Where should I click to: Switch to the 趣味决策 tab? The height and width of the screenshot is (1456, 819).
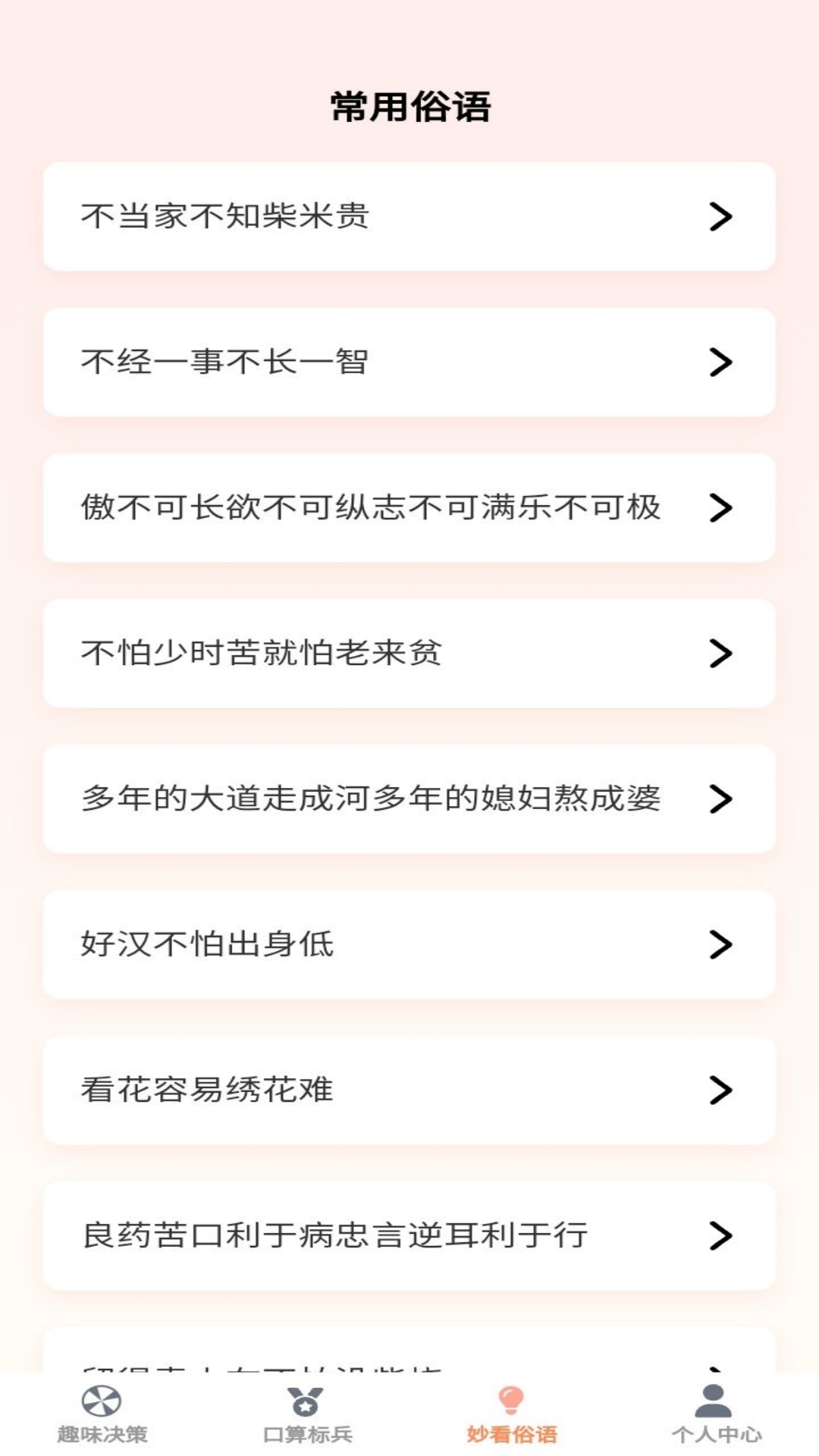pos(102,1414)
